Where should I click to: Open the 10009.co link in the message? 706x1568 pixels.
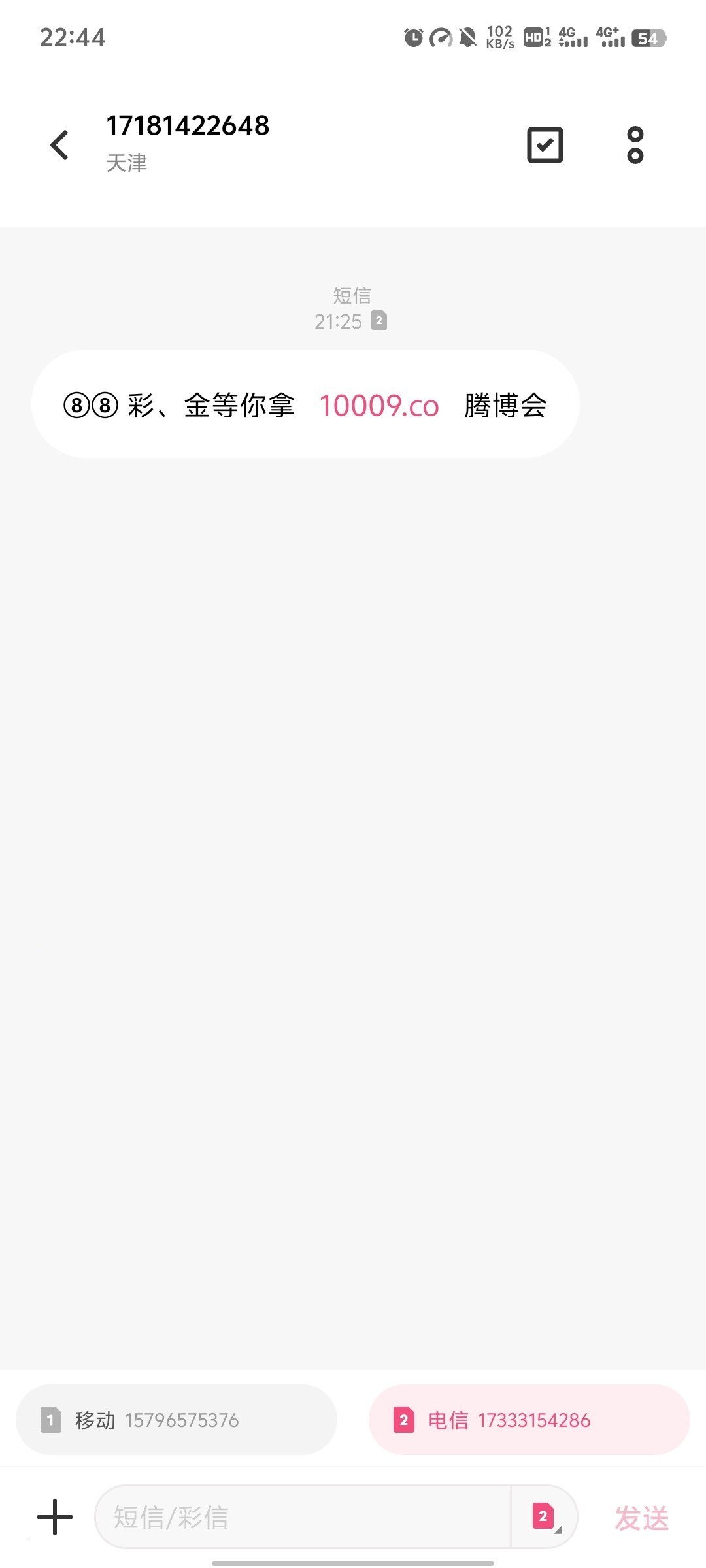[378, 406]
